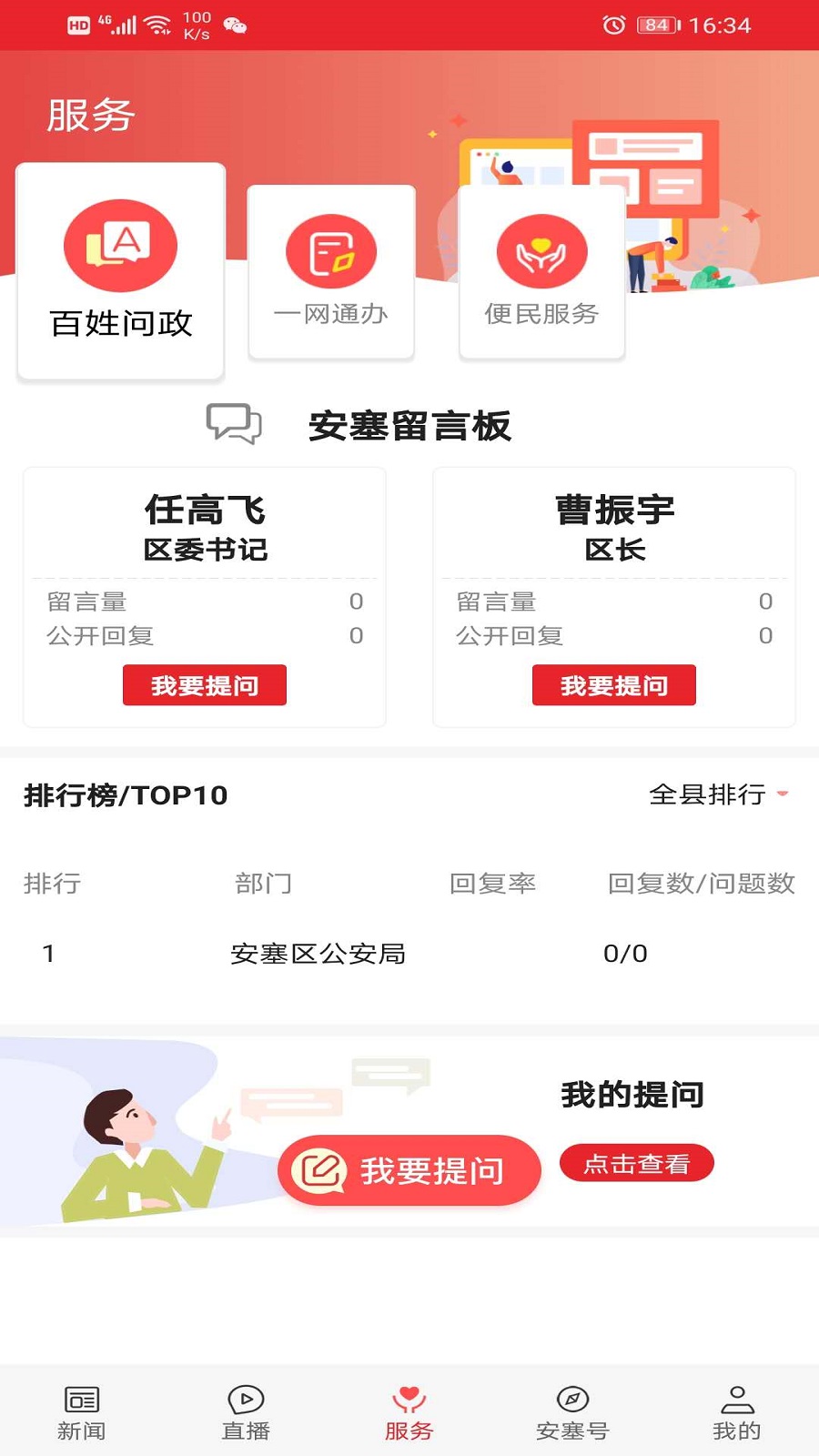Click 我要提问 under 任高飞
819x1456 pixels.
coord(204,685)
